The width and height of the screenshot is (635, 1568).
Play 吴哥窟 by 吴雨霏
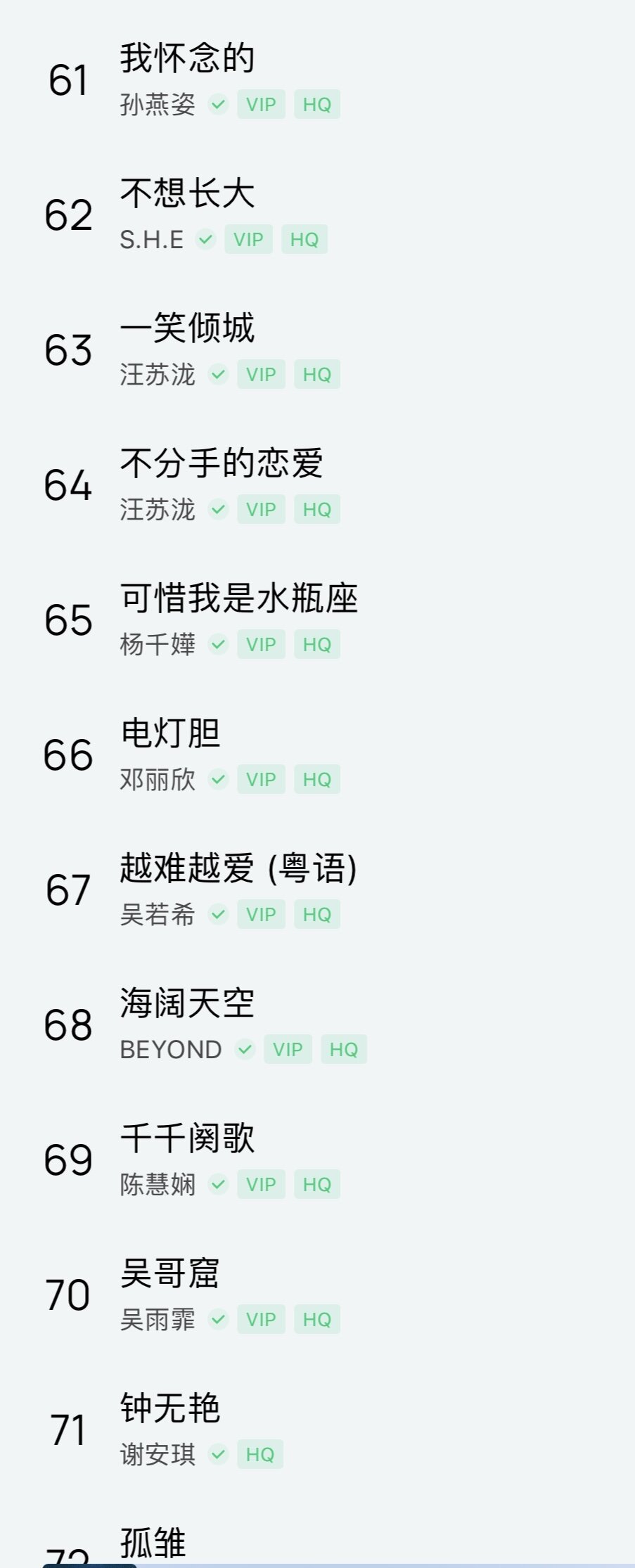click(170, 1273)
